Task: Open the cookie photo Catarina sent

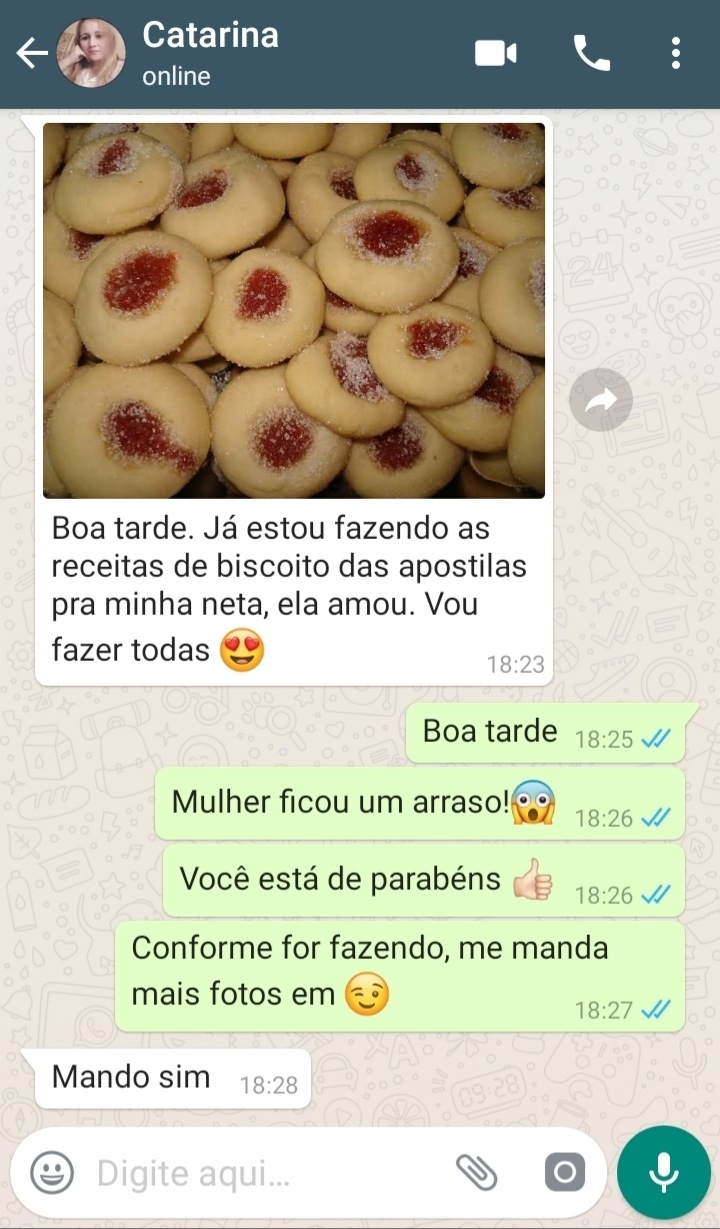Action: click(294, 311)
